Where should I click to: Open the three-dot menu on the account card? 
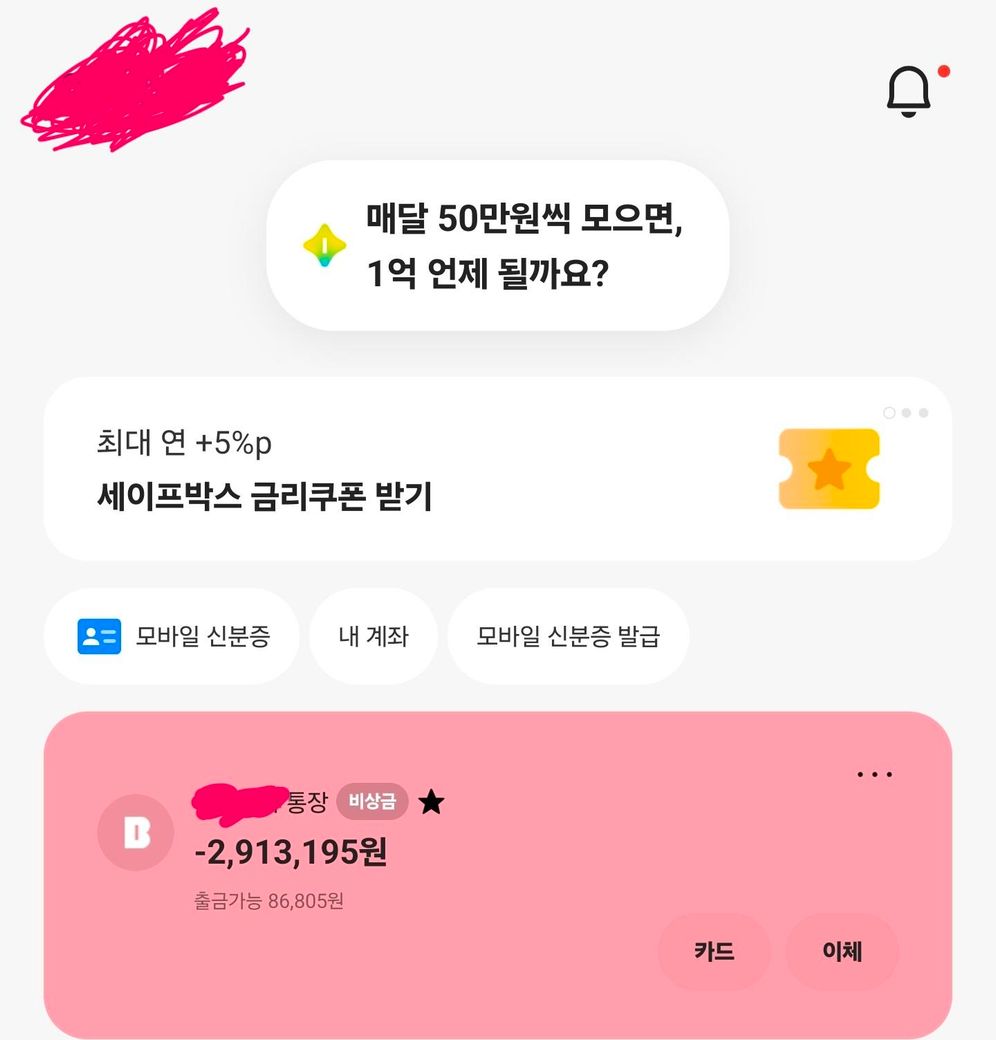(x=874, y=774)
